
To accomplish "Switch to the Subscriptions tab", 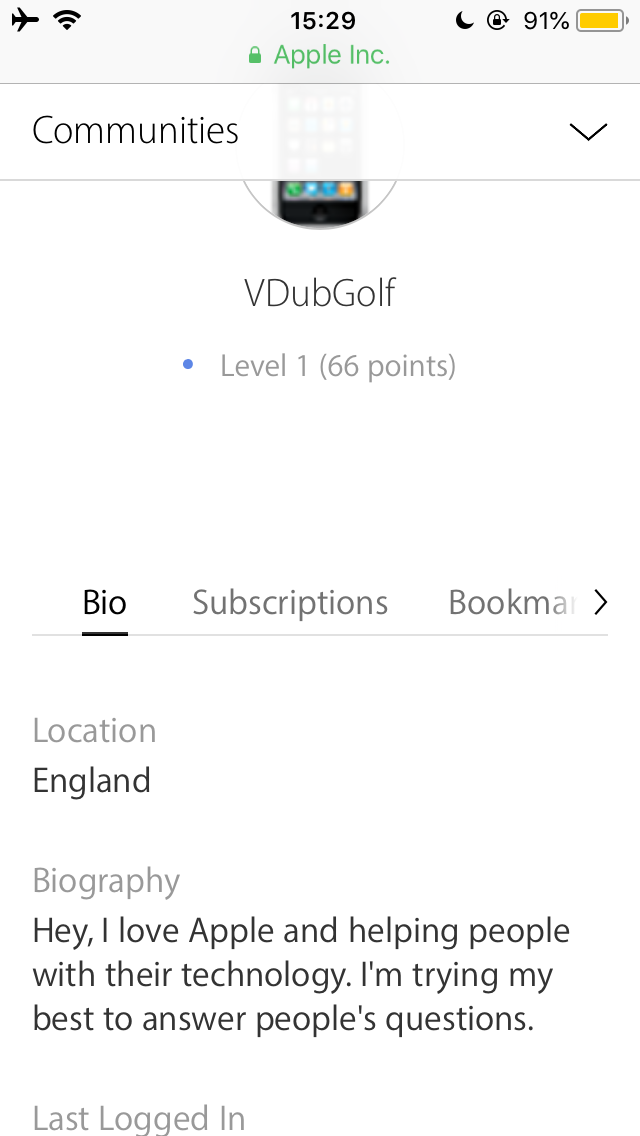I will [x=290, y=603].
